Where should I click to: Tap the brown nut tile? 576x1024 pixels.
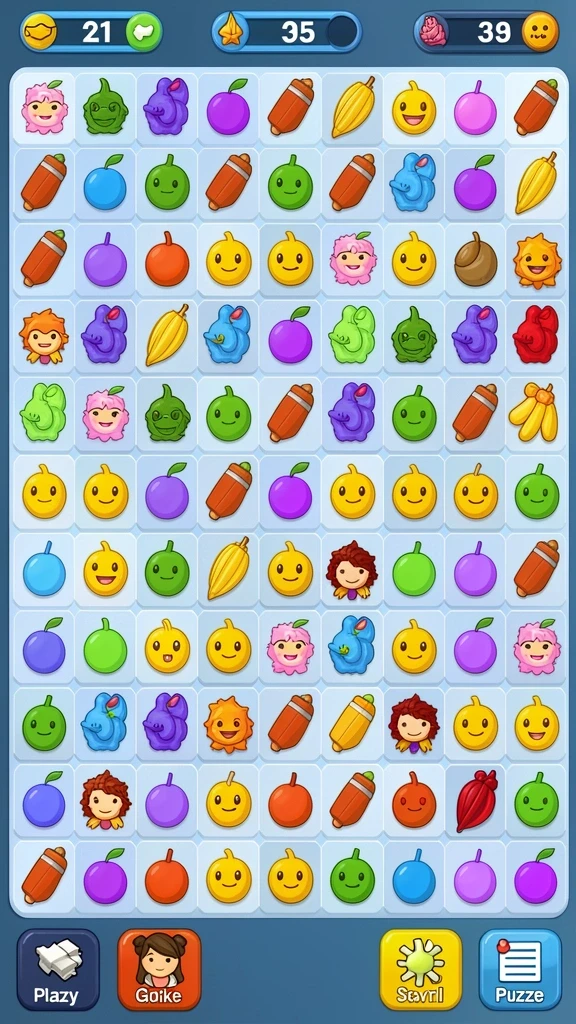coord(475,259)
